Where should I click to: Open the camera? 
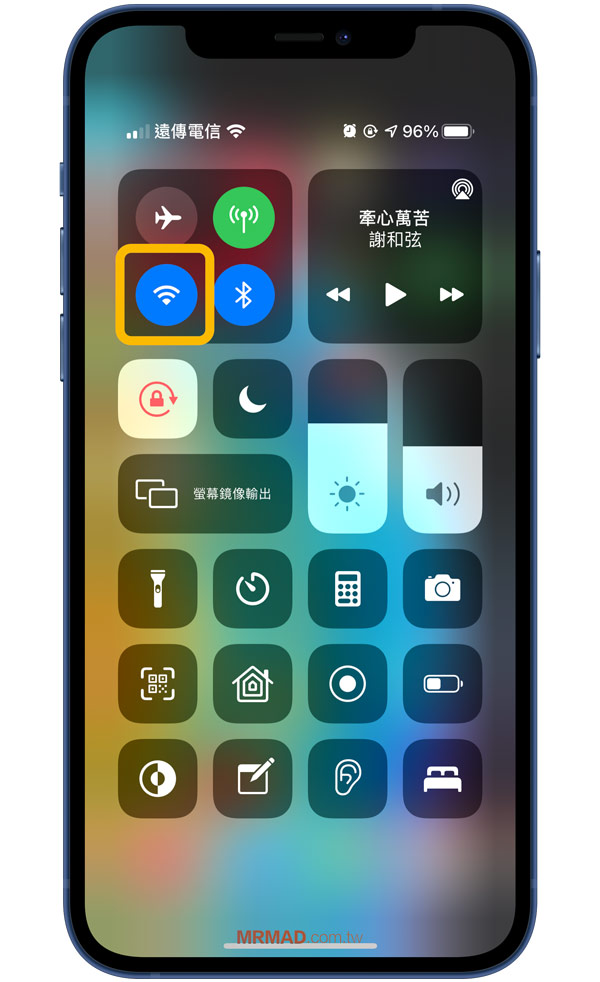tap(442, 589)
